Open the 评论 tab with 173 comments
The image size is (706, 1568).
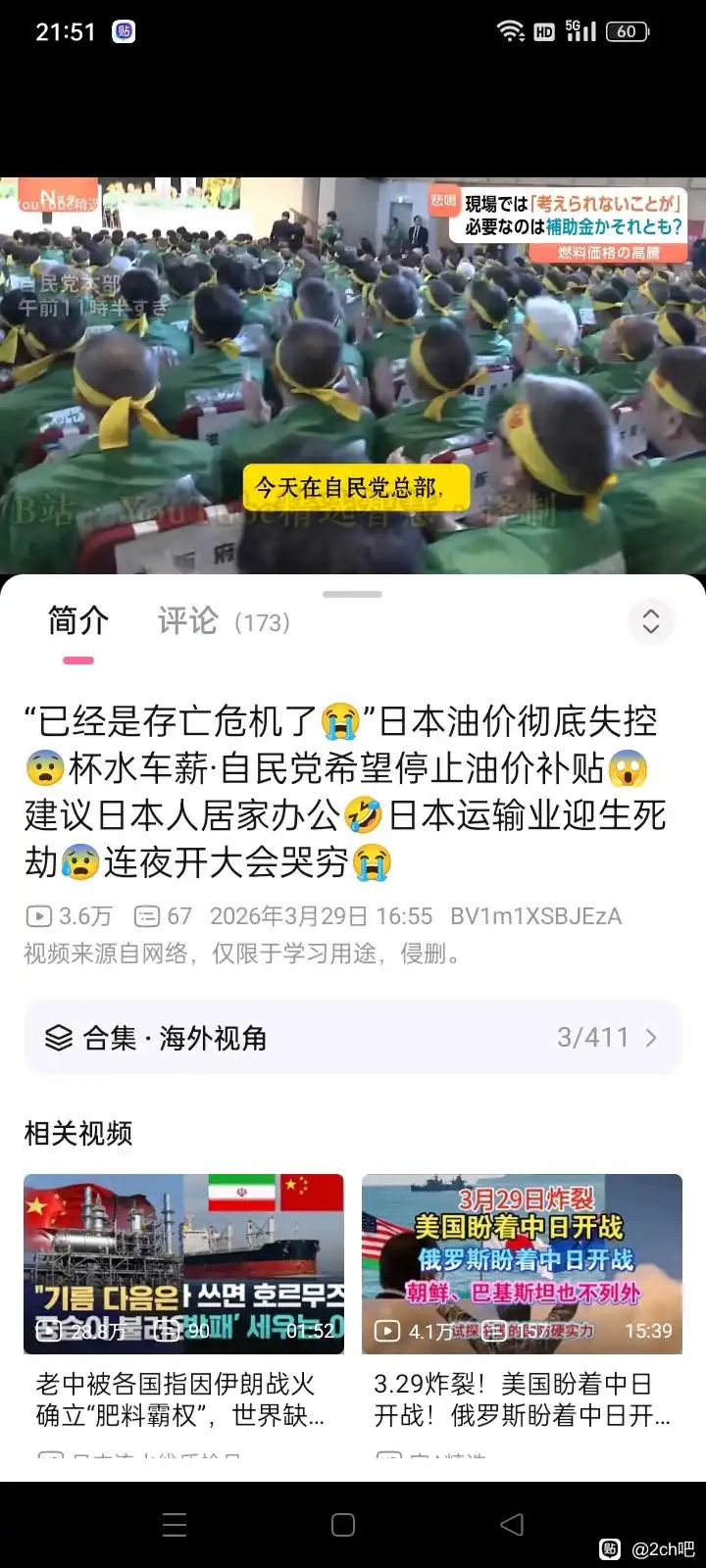pyautogui.click(x=224, y=621)
